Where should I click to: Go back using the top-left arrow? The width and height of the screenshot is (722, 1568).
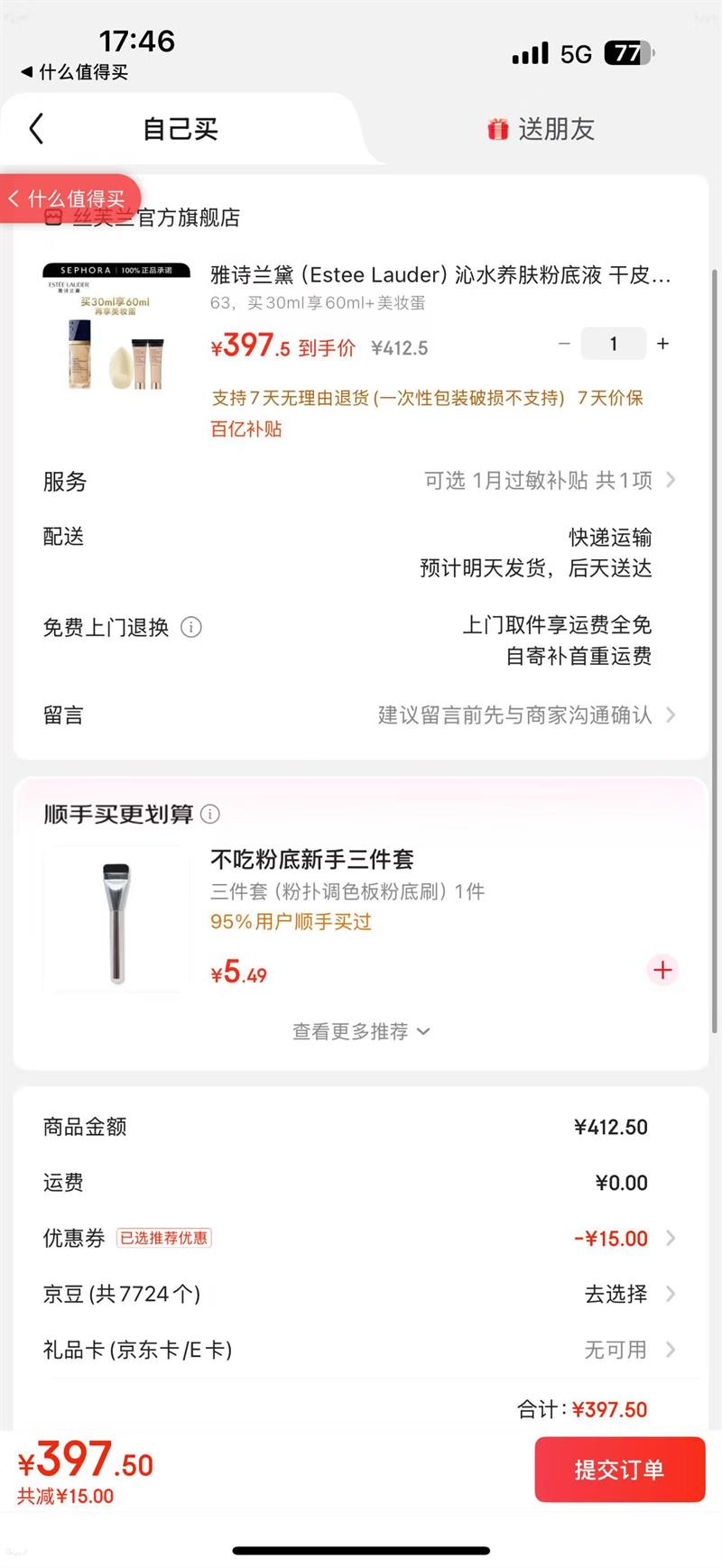pos(37,129)
